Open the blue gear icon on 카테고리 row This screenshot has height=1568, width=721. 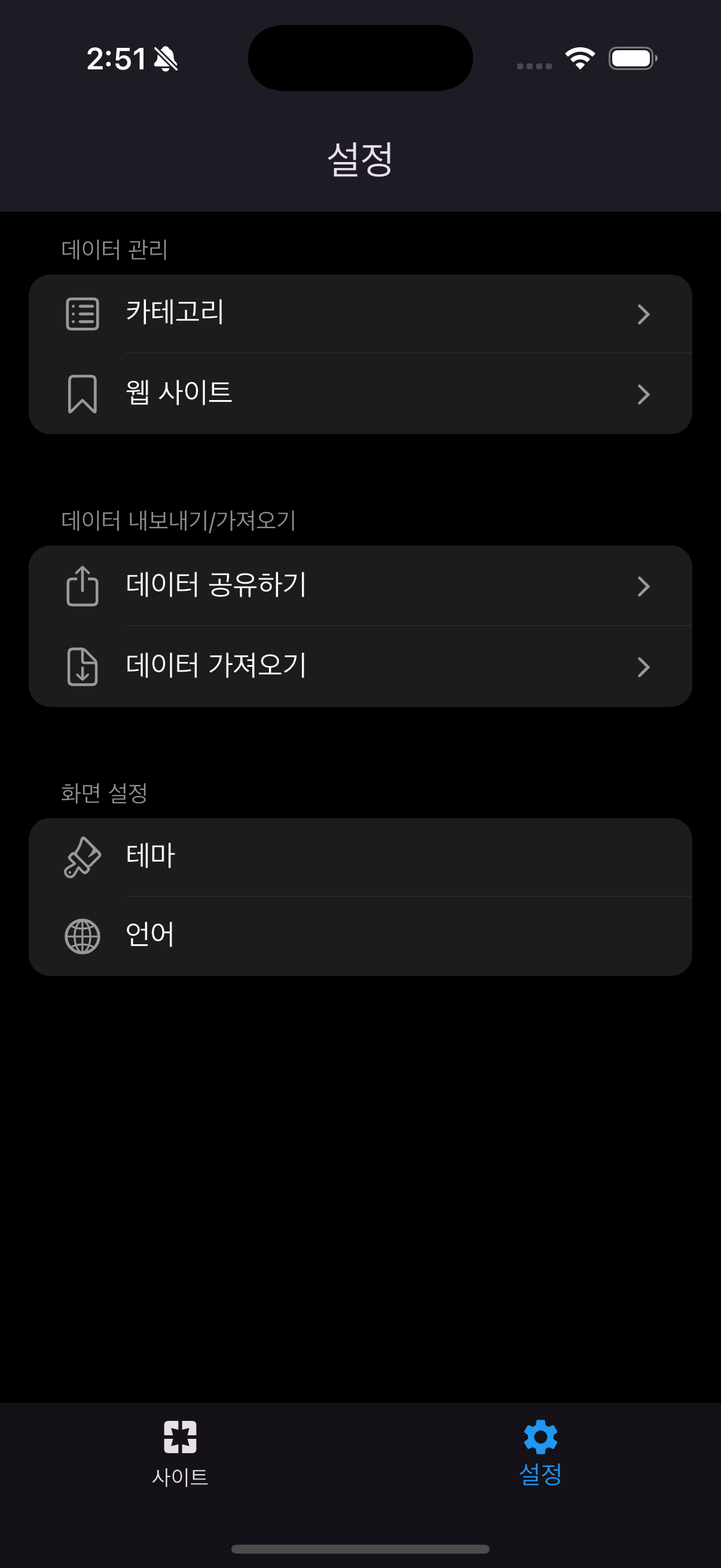(542, 314)
